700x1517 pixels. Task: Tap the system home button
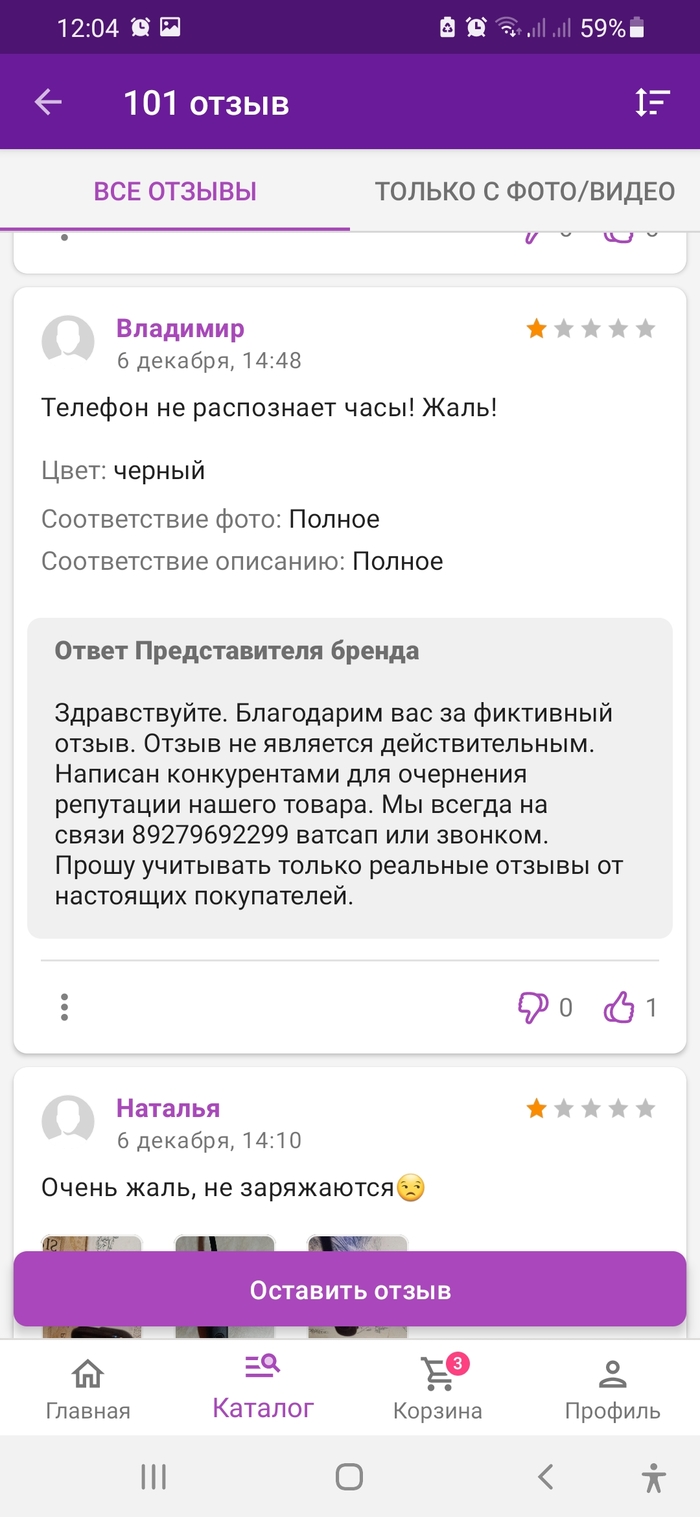(x=349, y=1477)
